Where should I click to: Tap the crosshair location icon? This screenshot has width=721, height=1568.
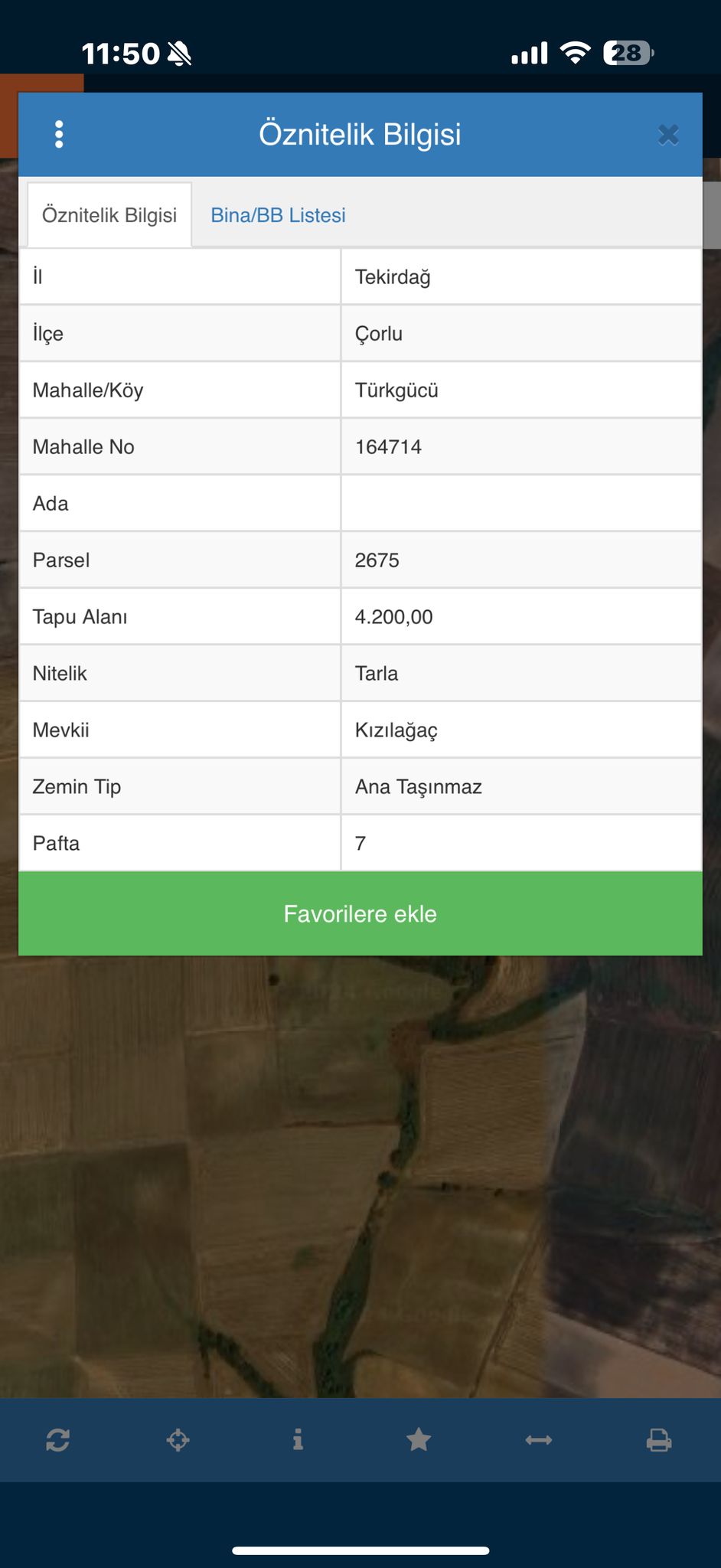click(x=178, y=1440)
